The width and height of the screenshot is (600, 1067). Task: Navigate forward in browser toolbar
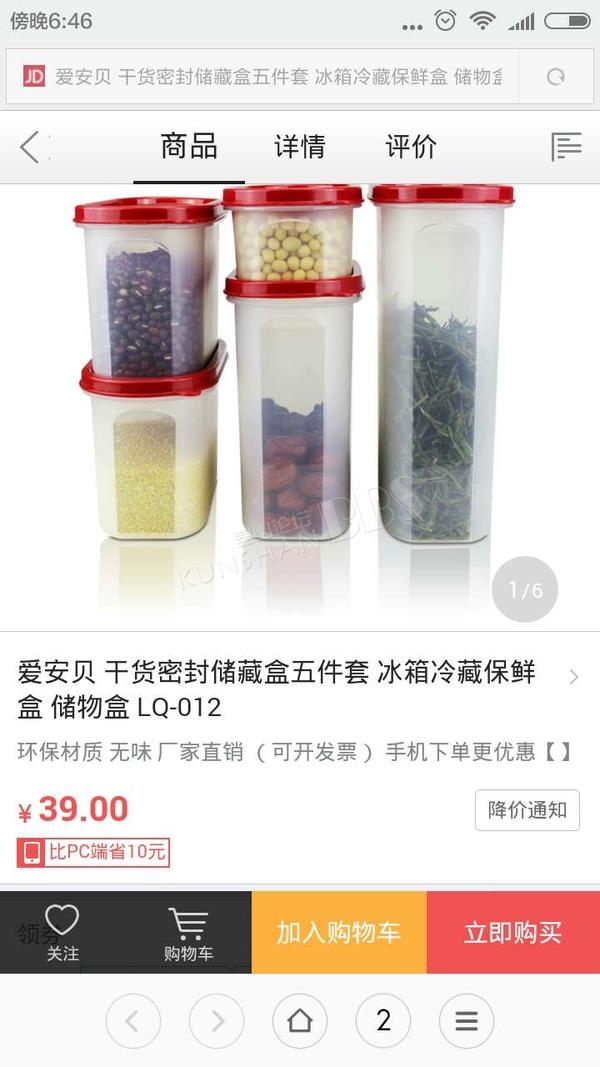click(x=216, y=1021)
